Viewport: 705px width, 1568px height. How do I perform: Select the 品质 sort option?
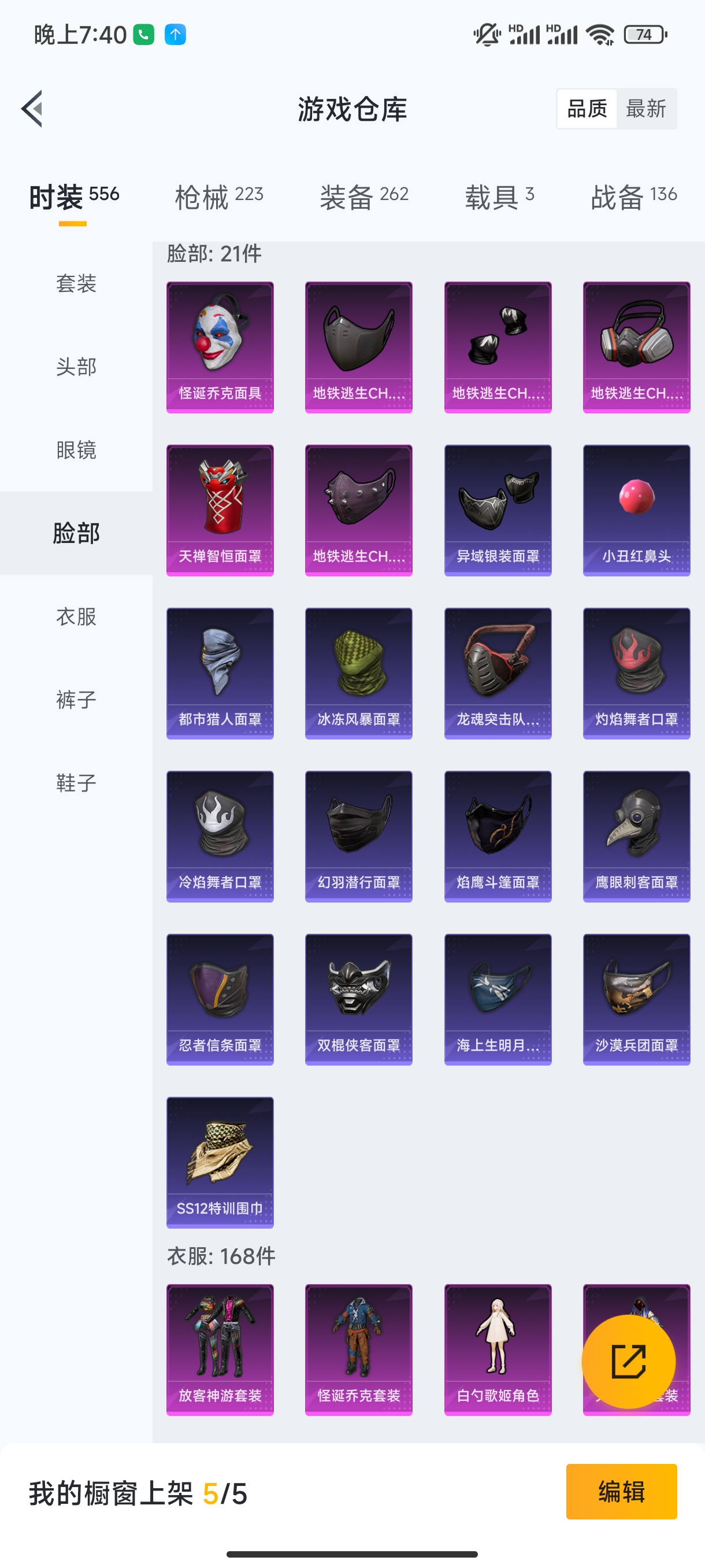[587, 109]
